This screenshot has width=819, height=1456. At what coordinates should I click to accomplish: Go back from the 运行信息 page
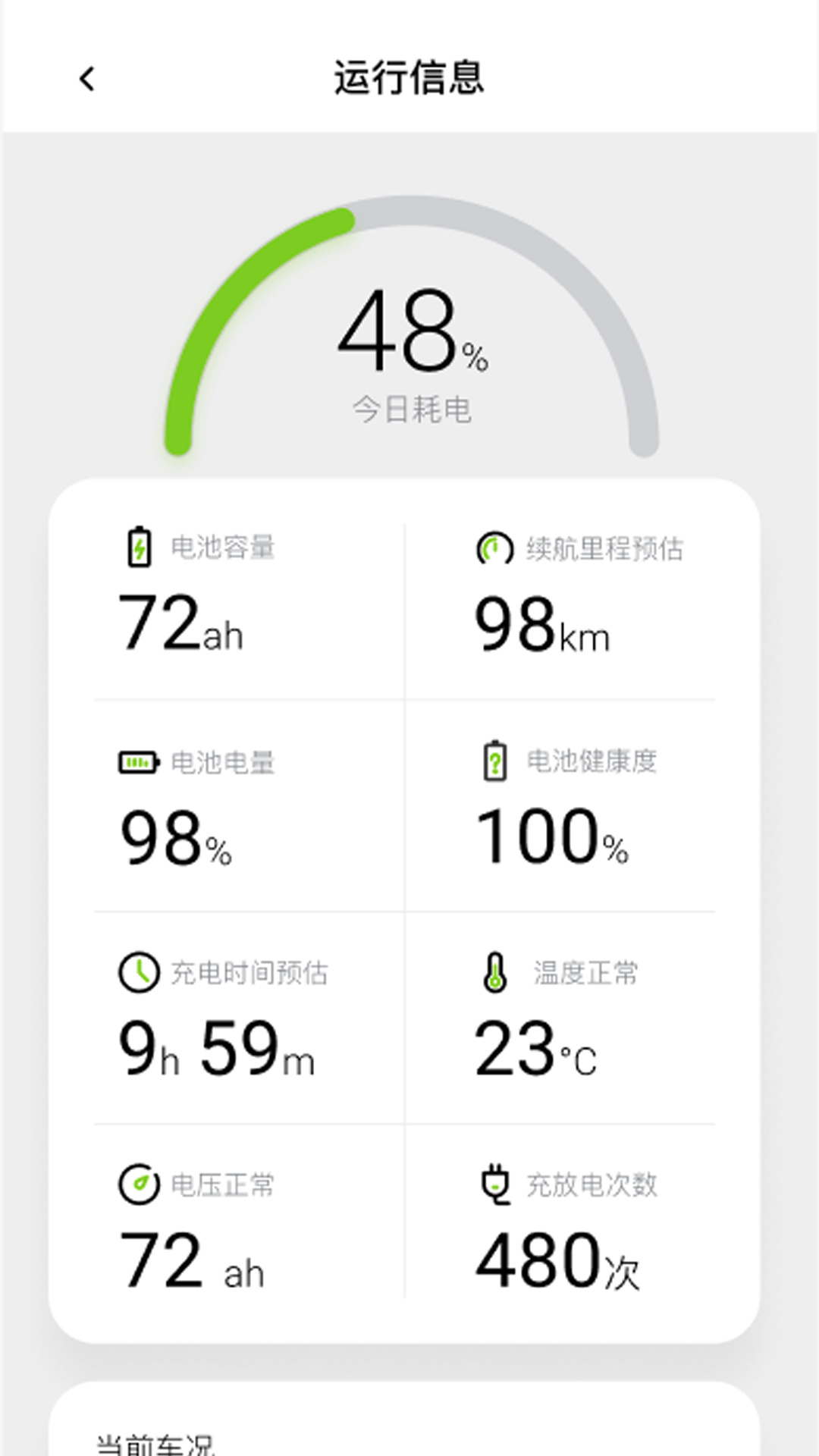(x=87, y=79)
